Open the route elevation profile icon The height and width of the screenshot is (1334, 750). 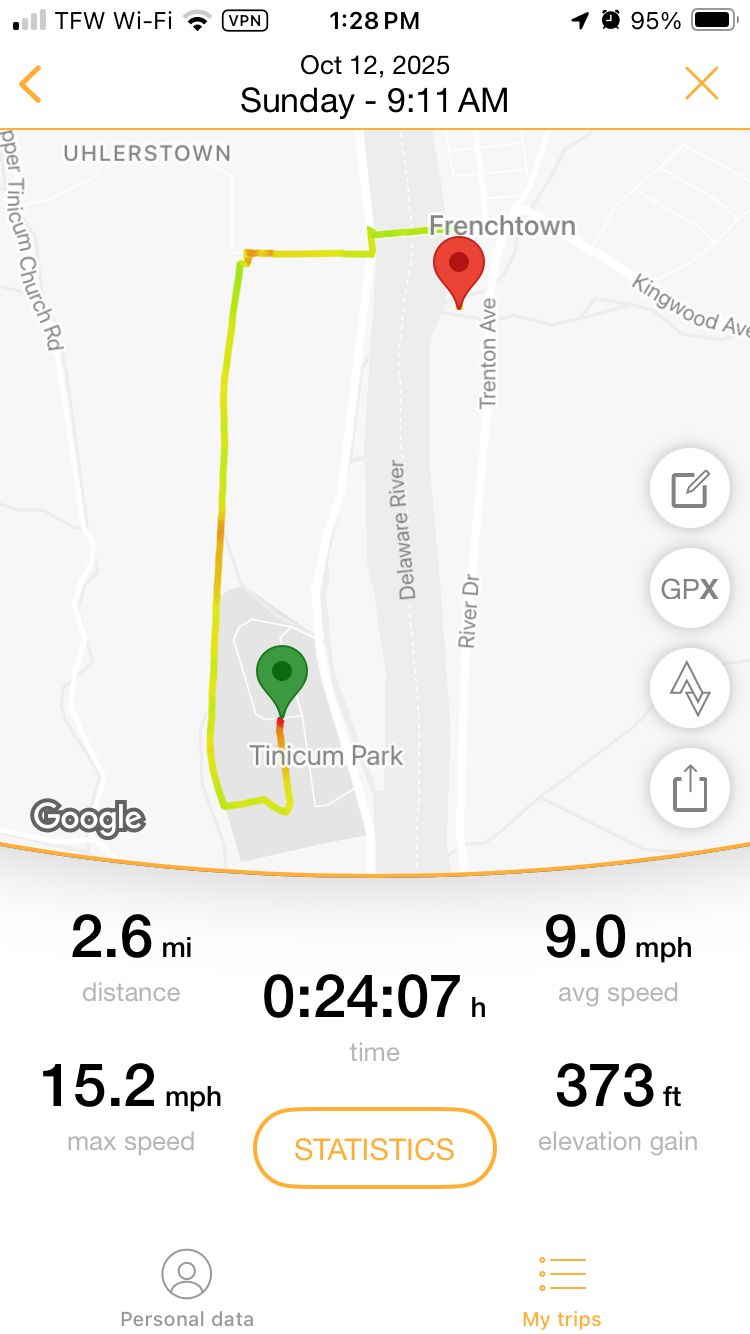tap(690, 688)
